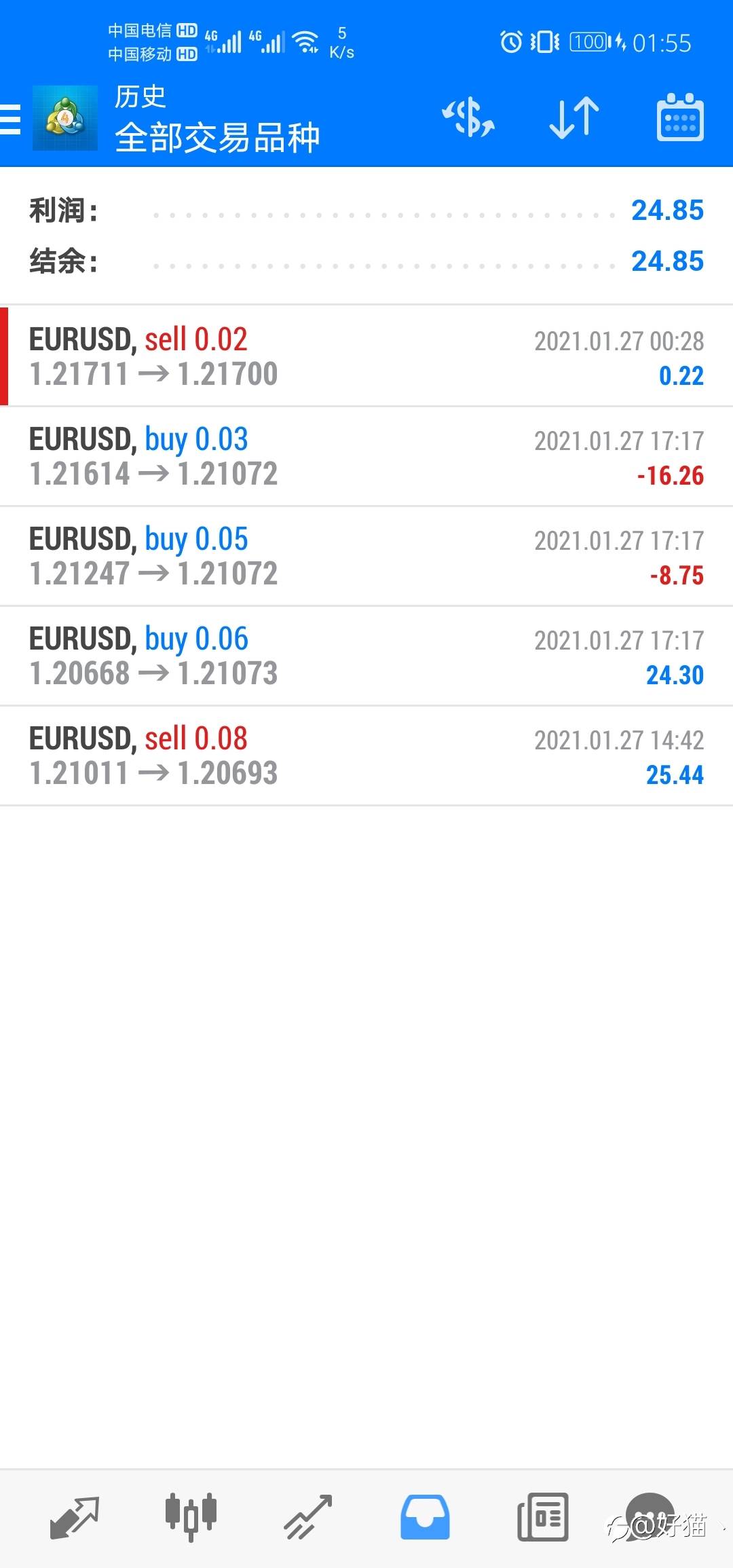733x1568 pixels.
Task: Select the History inbox tab
Action: [425, 1516]
